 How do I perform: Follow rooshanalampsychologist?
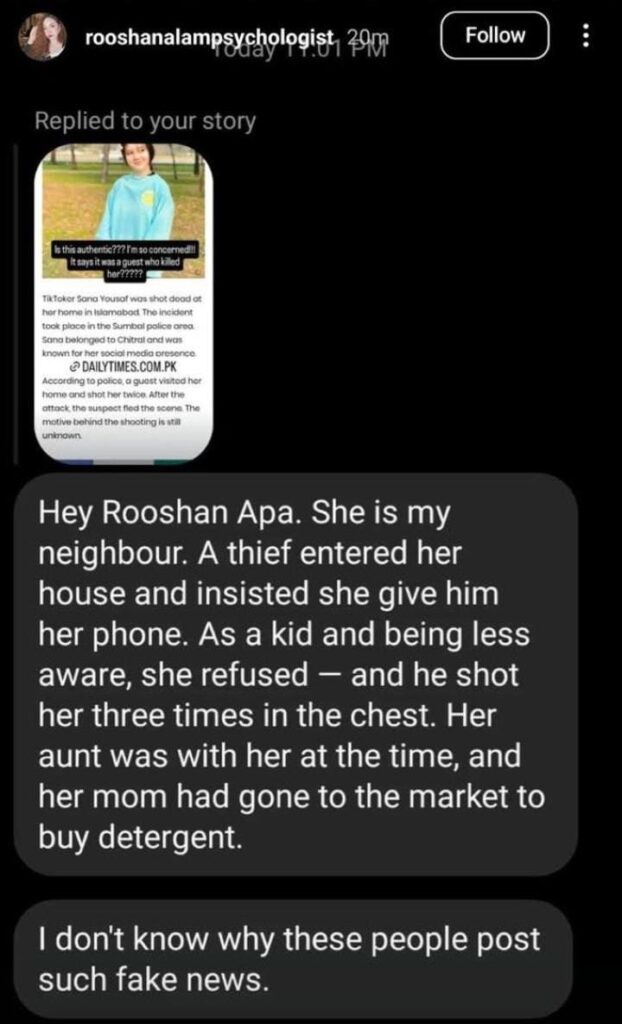click(x=495, y=36)
